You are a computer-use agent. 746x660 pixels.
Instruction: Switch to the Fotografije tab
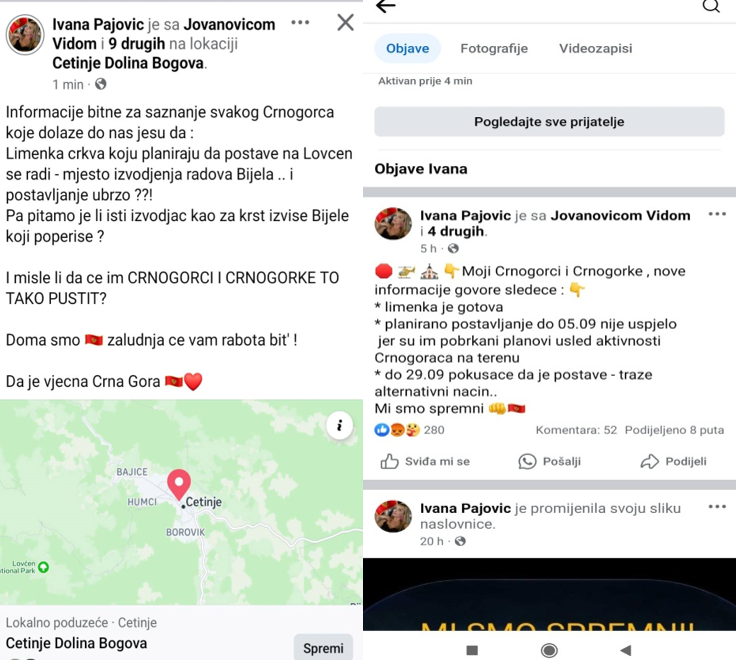494,48
